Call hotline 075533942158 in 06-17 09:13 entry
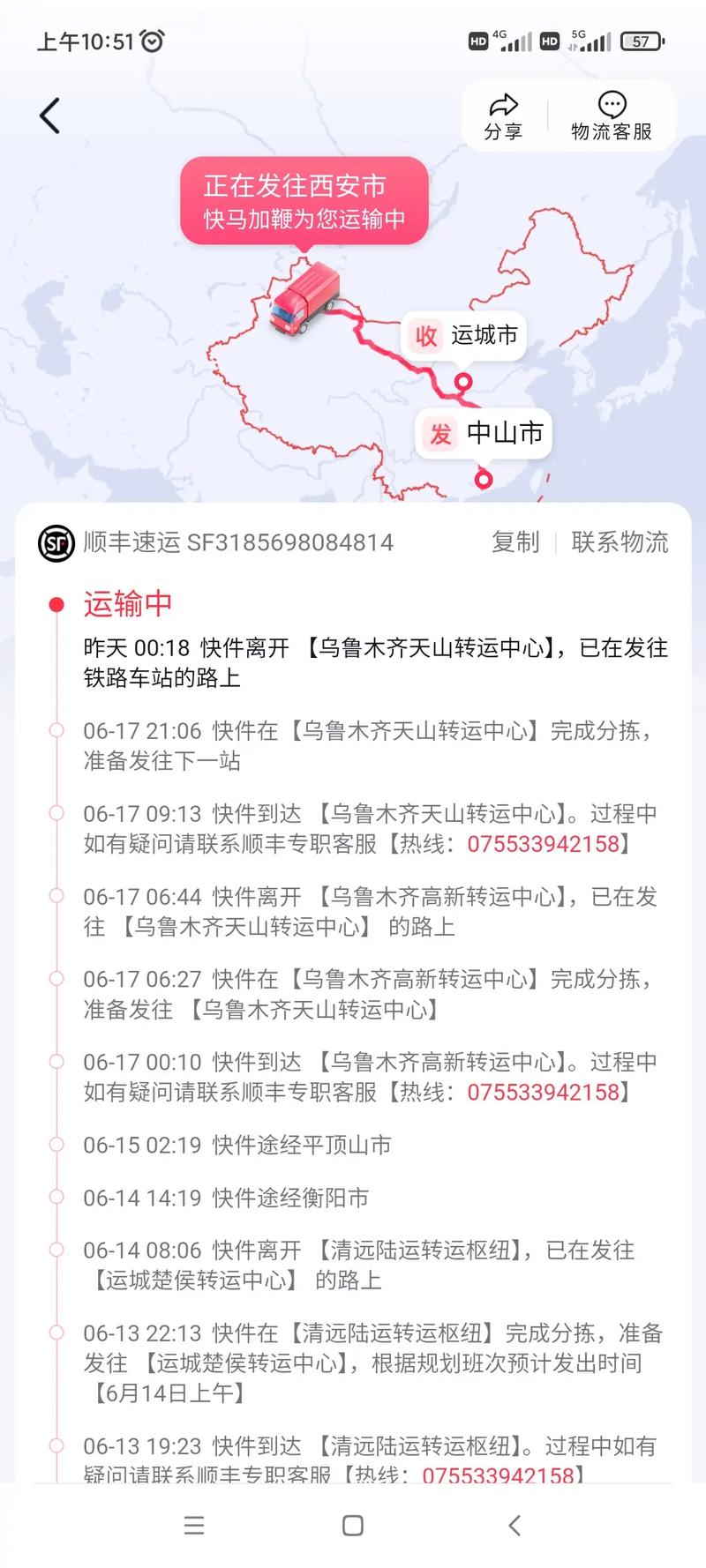706x1568 pixels. click(542, 844)
